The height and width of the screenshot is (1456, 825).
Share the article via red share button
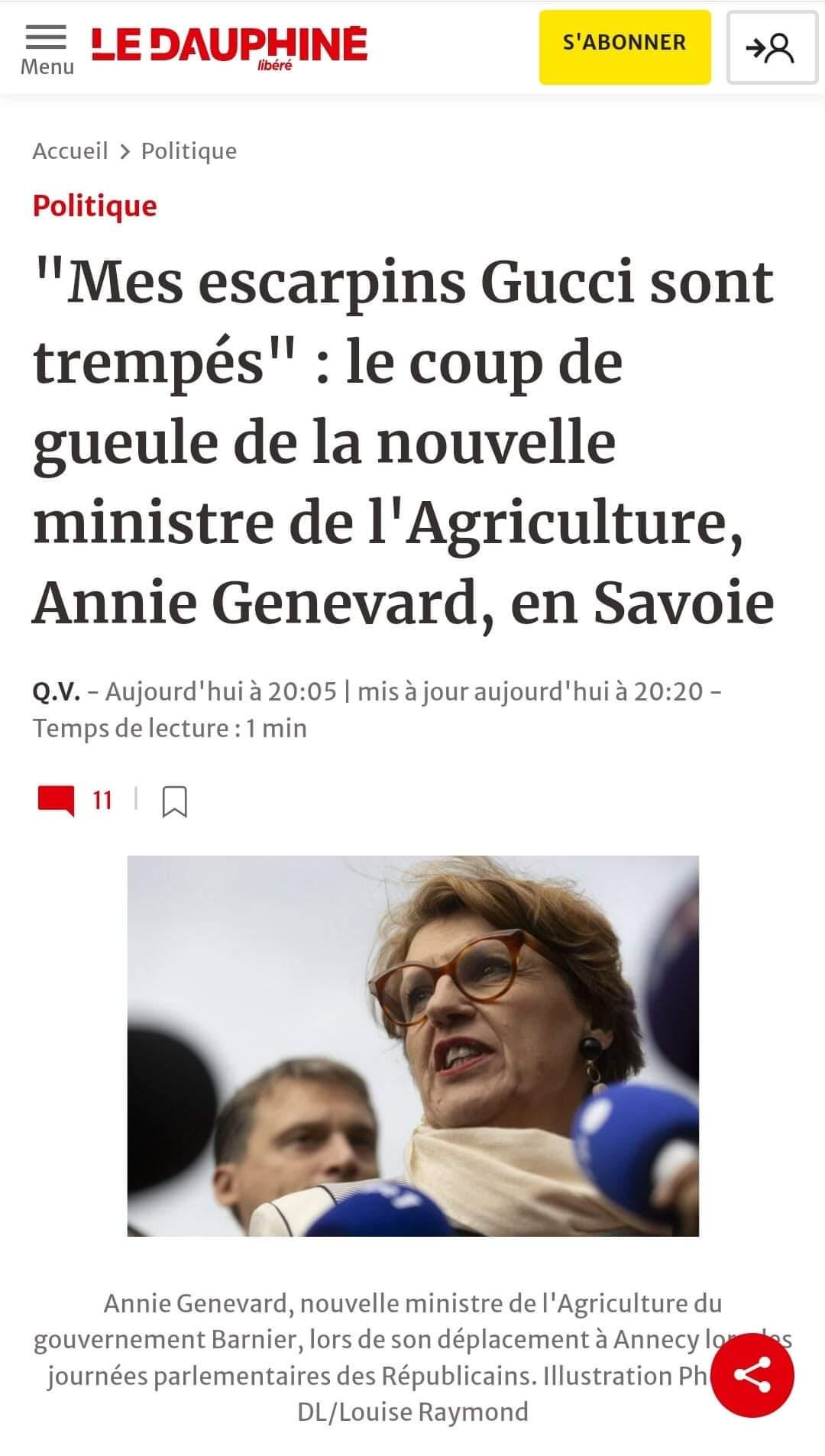coord(752,1375)
